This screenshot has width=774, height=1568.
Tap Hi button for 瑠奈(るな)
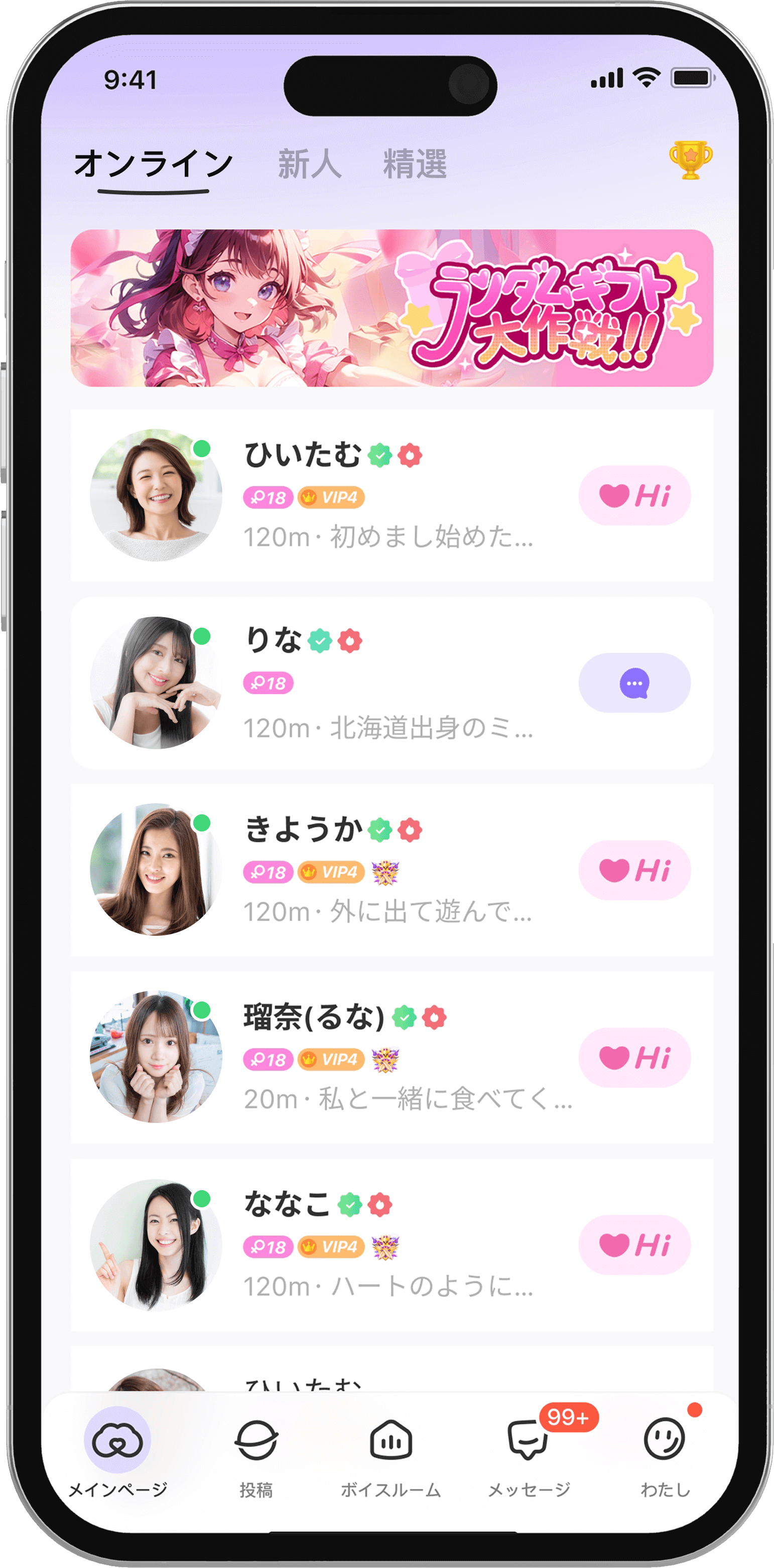coord(634,1058)
